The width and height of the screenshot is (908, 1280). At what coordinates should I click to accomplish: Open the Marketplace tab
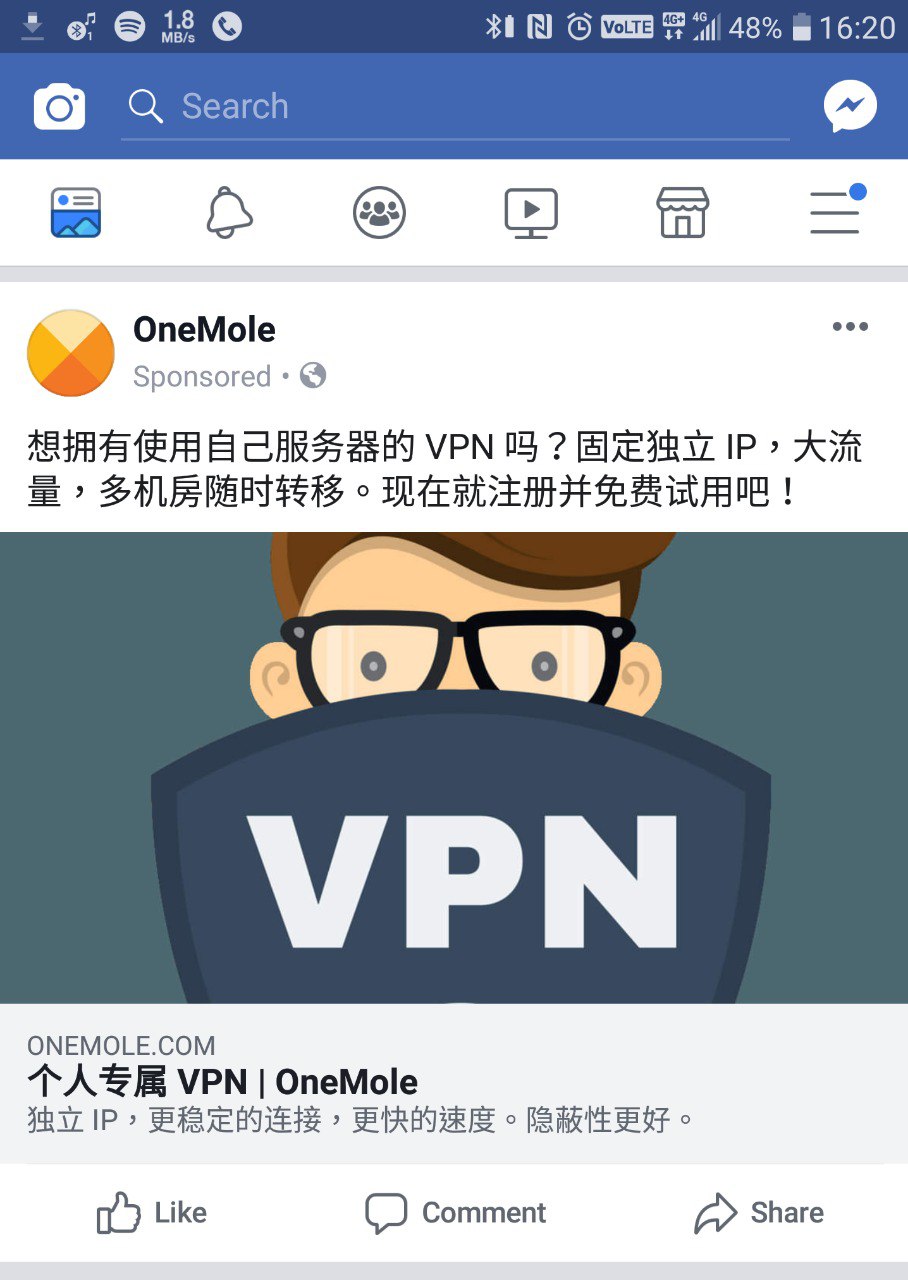tap(682, 212)
